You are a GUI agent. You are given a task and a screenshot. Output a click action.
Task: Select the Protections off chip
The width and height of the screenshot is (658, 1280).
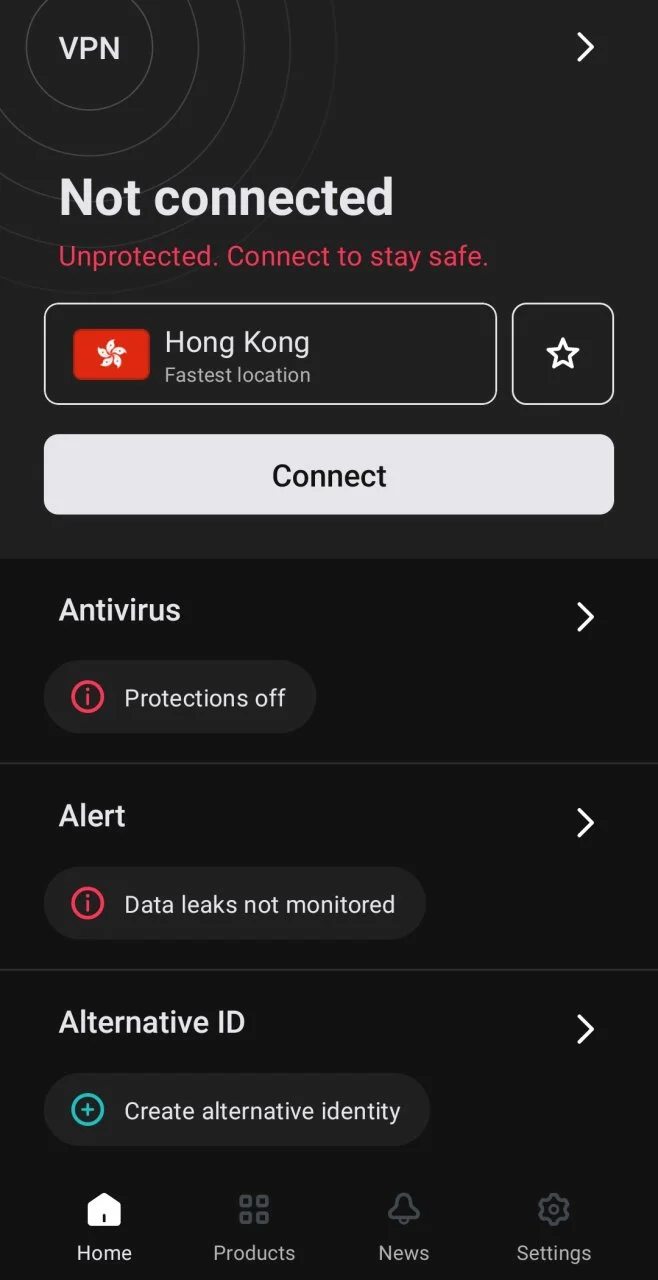coord(180,697)
